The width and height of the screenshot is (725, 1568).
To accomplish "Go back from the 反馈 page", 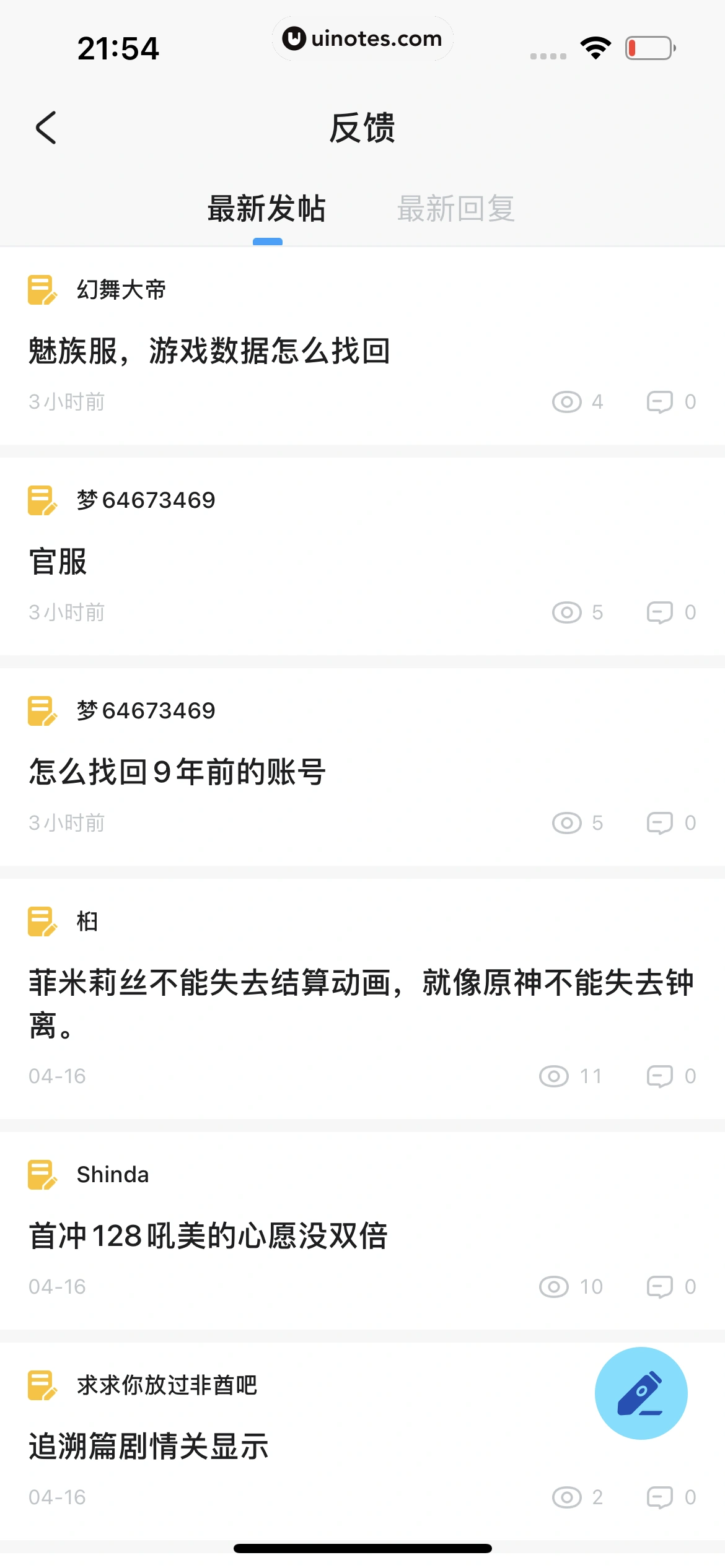I will (46, 128).
